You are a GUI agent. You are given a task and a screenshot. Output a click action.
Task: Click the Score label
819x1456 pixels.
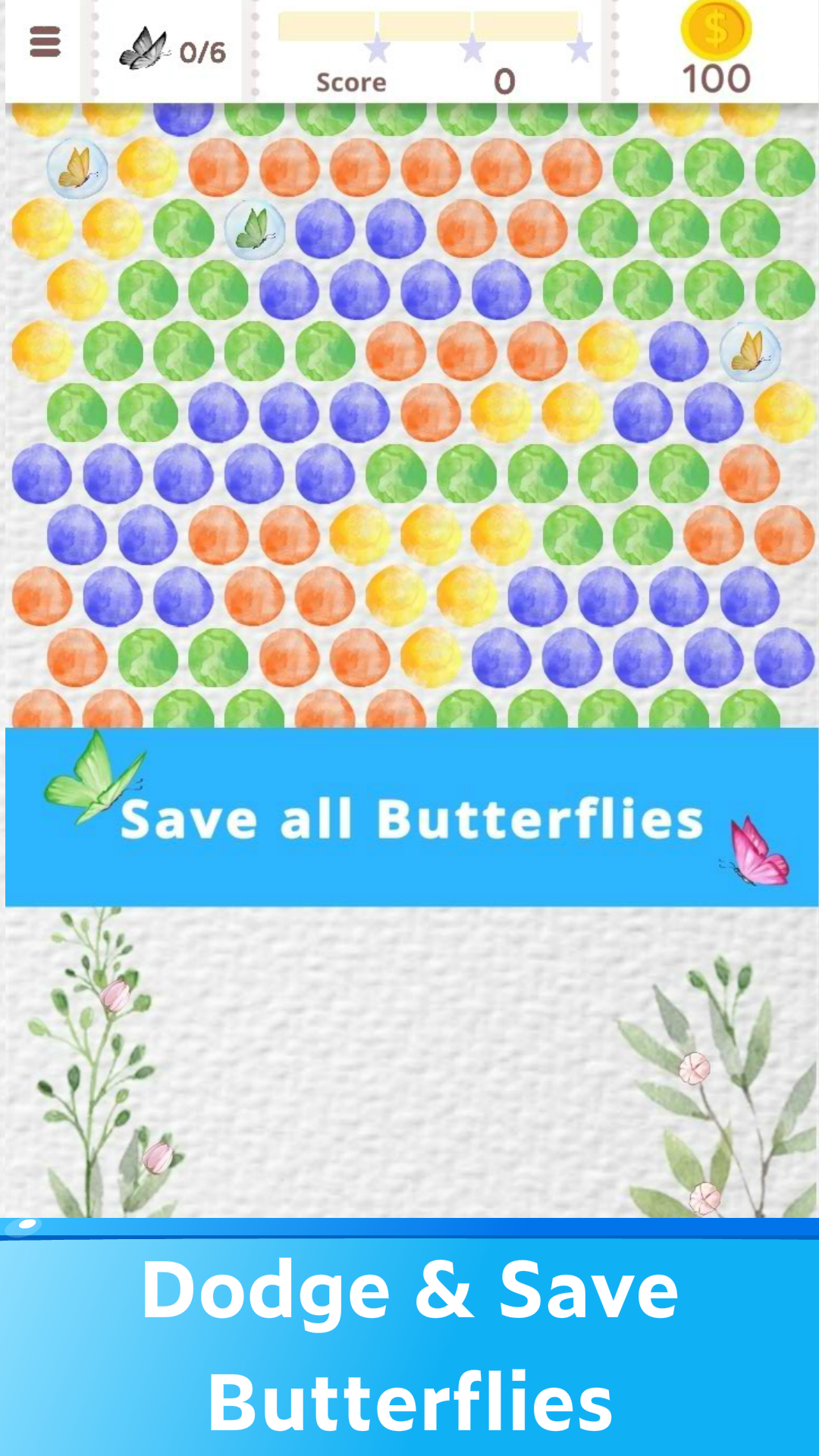352,82
